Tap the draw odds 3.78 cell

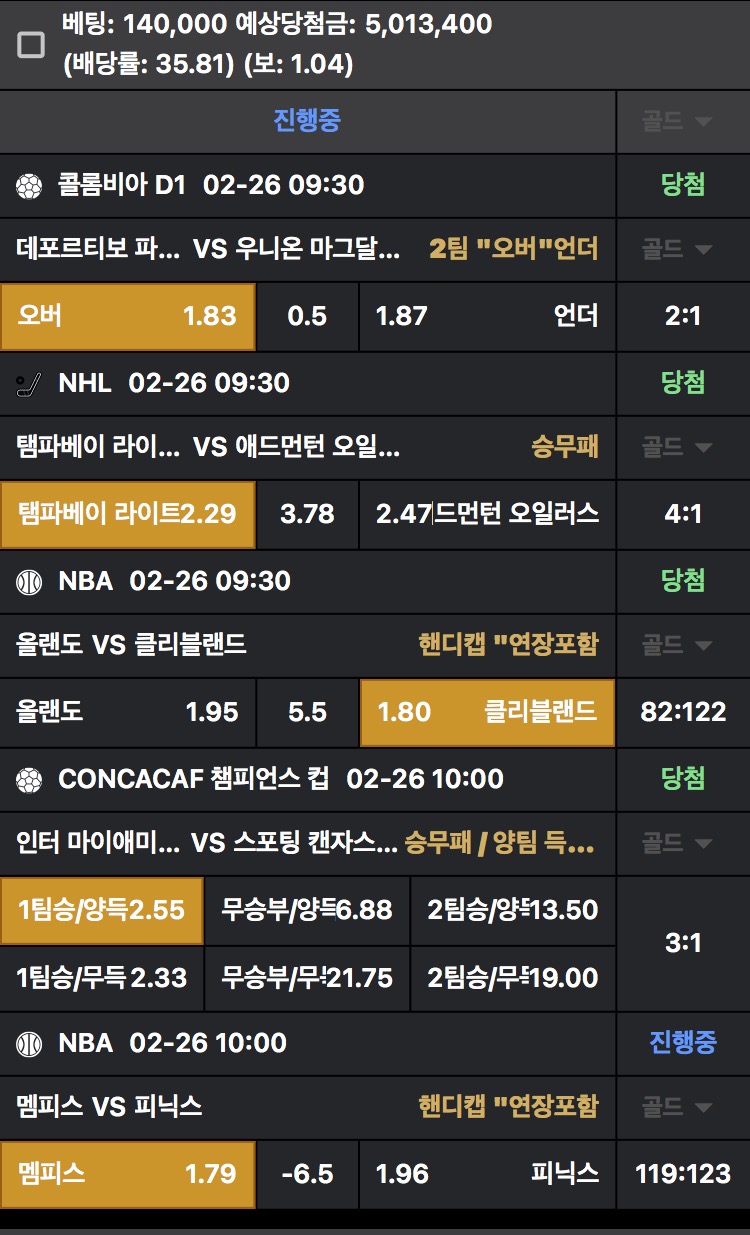(307, 514)
